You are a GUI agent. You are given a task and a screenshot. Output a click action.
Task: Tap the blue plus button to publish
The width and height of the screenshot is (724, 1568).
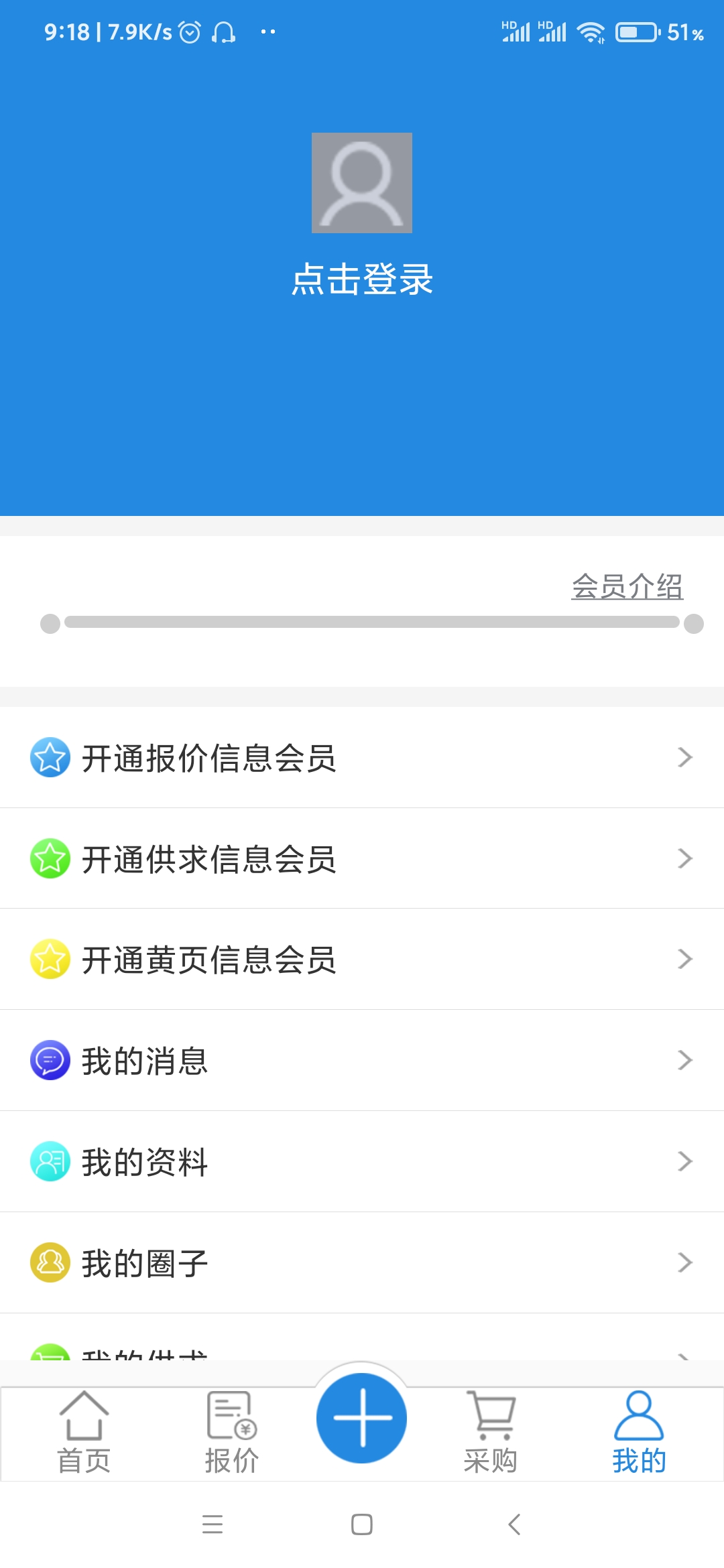[x=361, y=1416]
